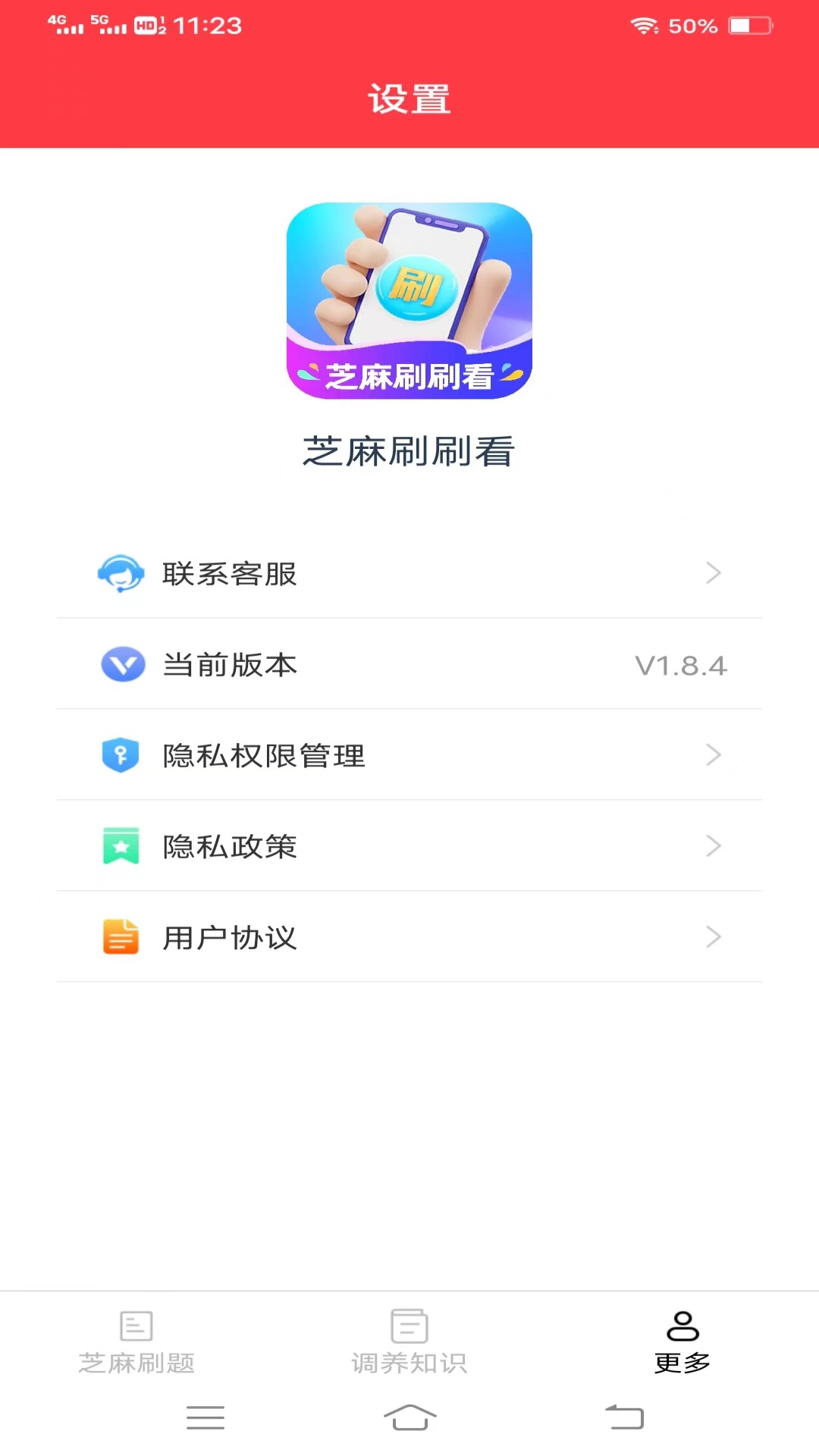This screenshot has width=819, height=1456.
Task: Expand the 用户协议 row chevron
Action: tap(713, 938)
